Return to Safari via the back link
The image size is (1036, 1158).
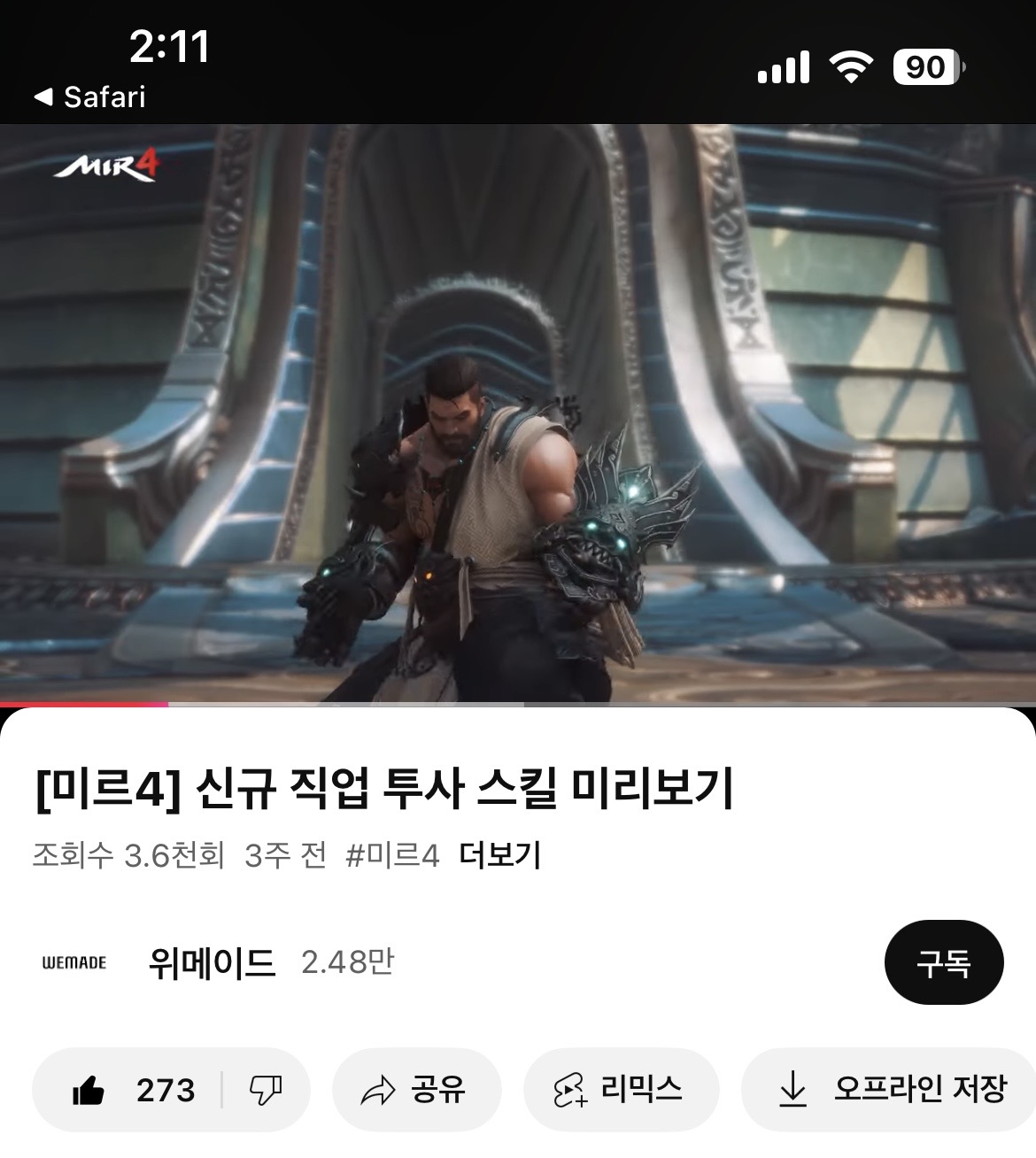pyautogui.click(x=90, y=96)
